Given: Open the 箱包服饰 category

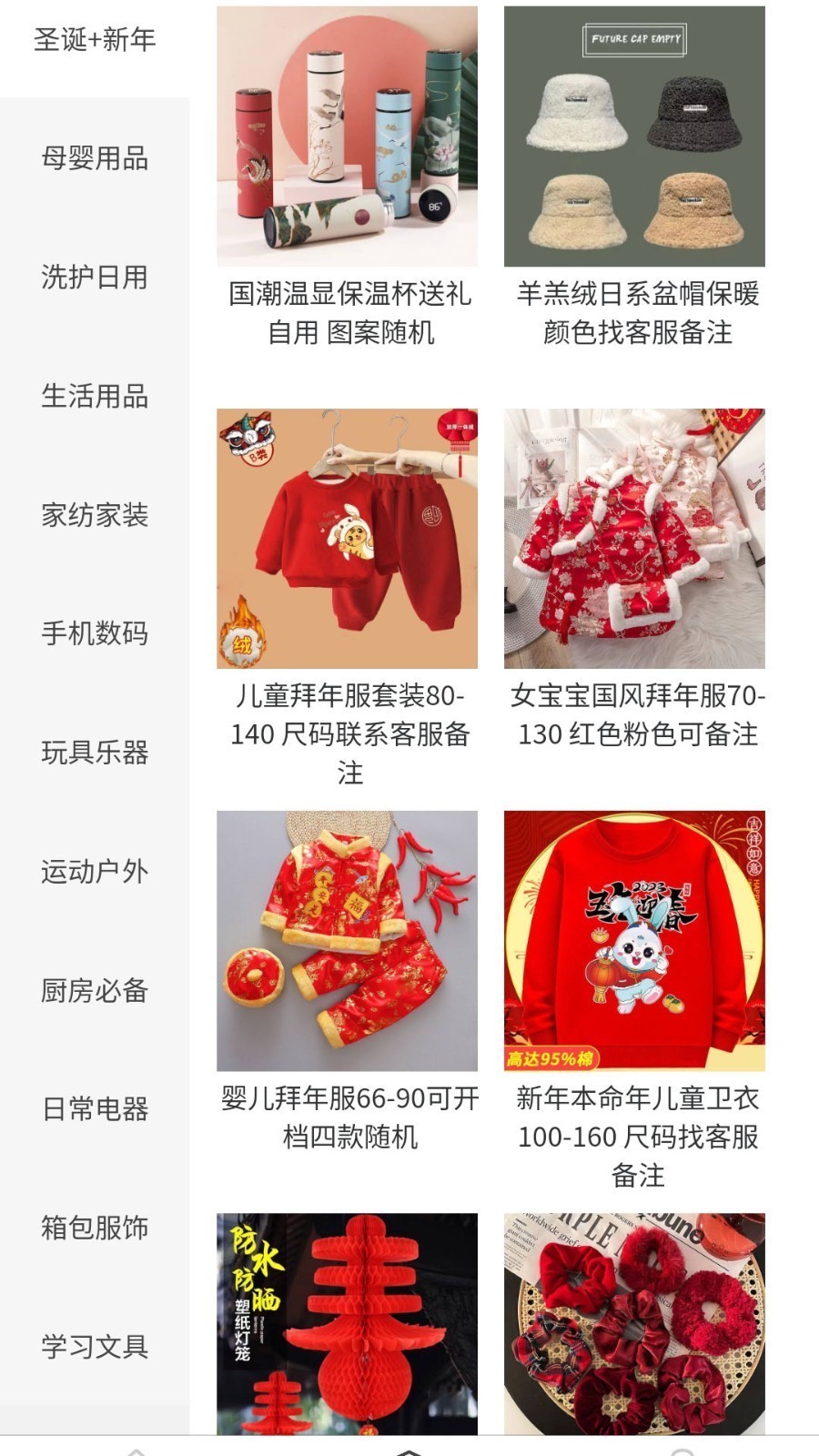Looking at the screenshot, I should 95,1228.
